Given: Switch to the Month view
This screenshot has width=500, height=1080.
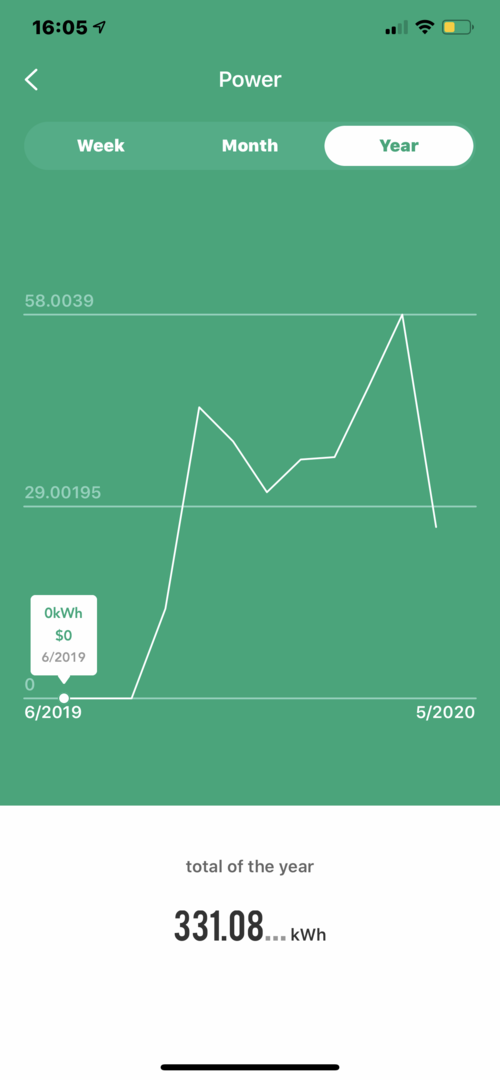Looking at the screenshot, I should (250, 146).
